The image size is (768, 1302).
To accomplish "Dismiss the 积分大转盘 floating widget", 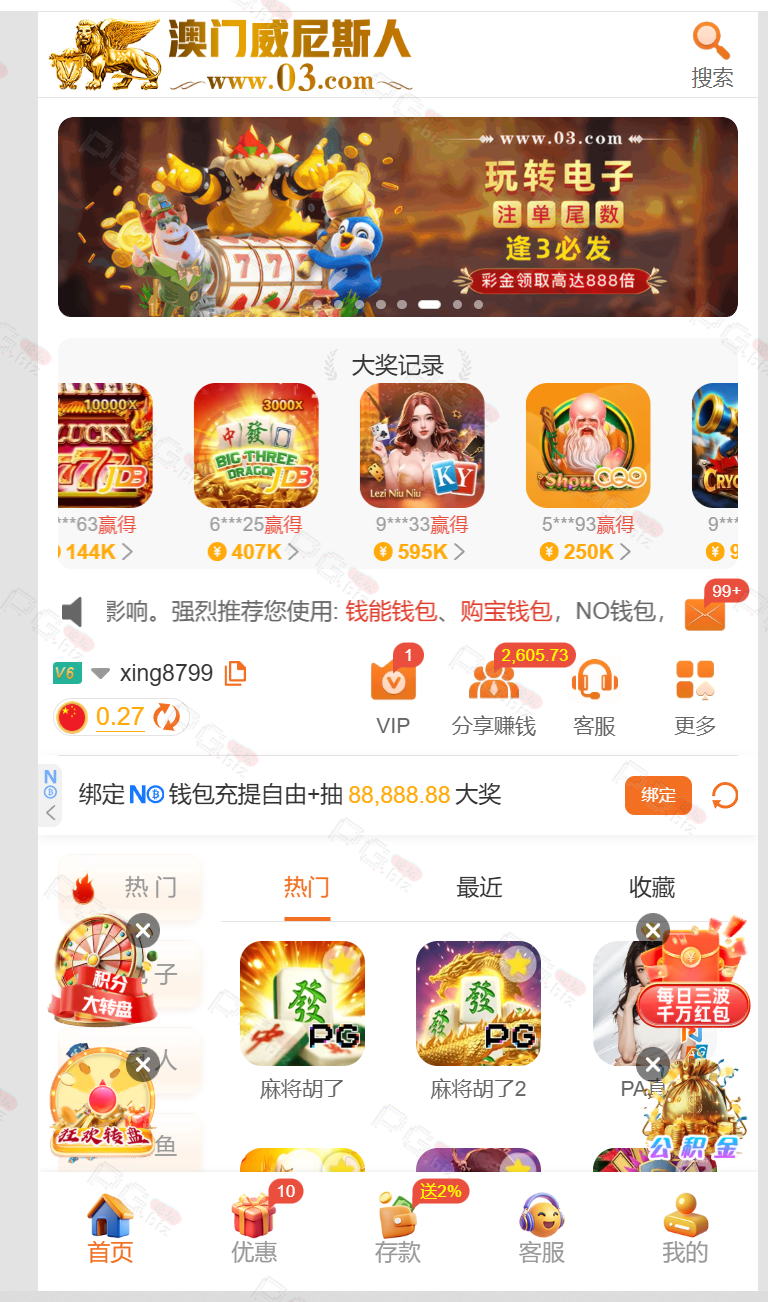I will point(142,932).
